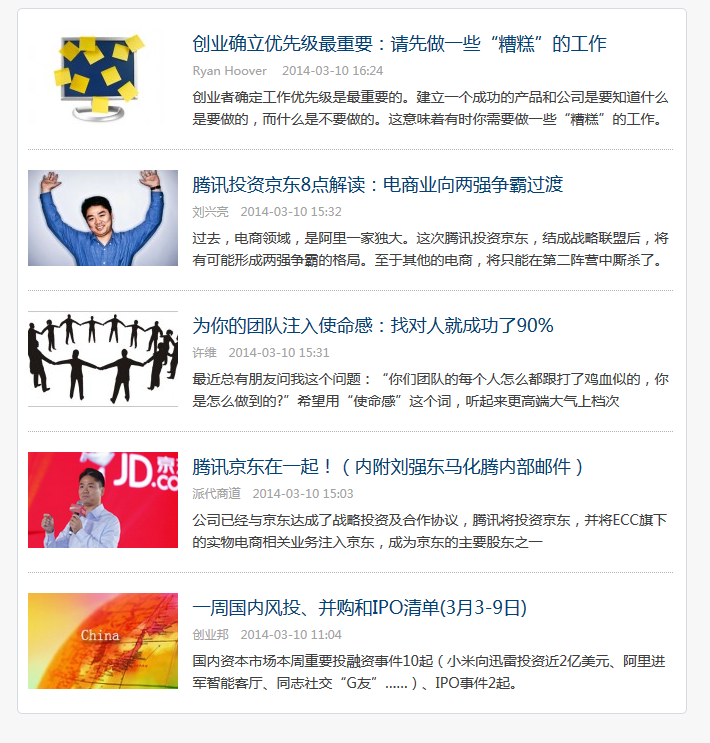Tap the China map thumbnail
710x743 pixels.
pos(102,641)
